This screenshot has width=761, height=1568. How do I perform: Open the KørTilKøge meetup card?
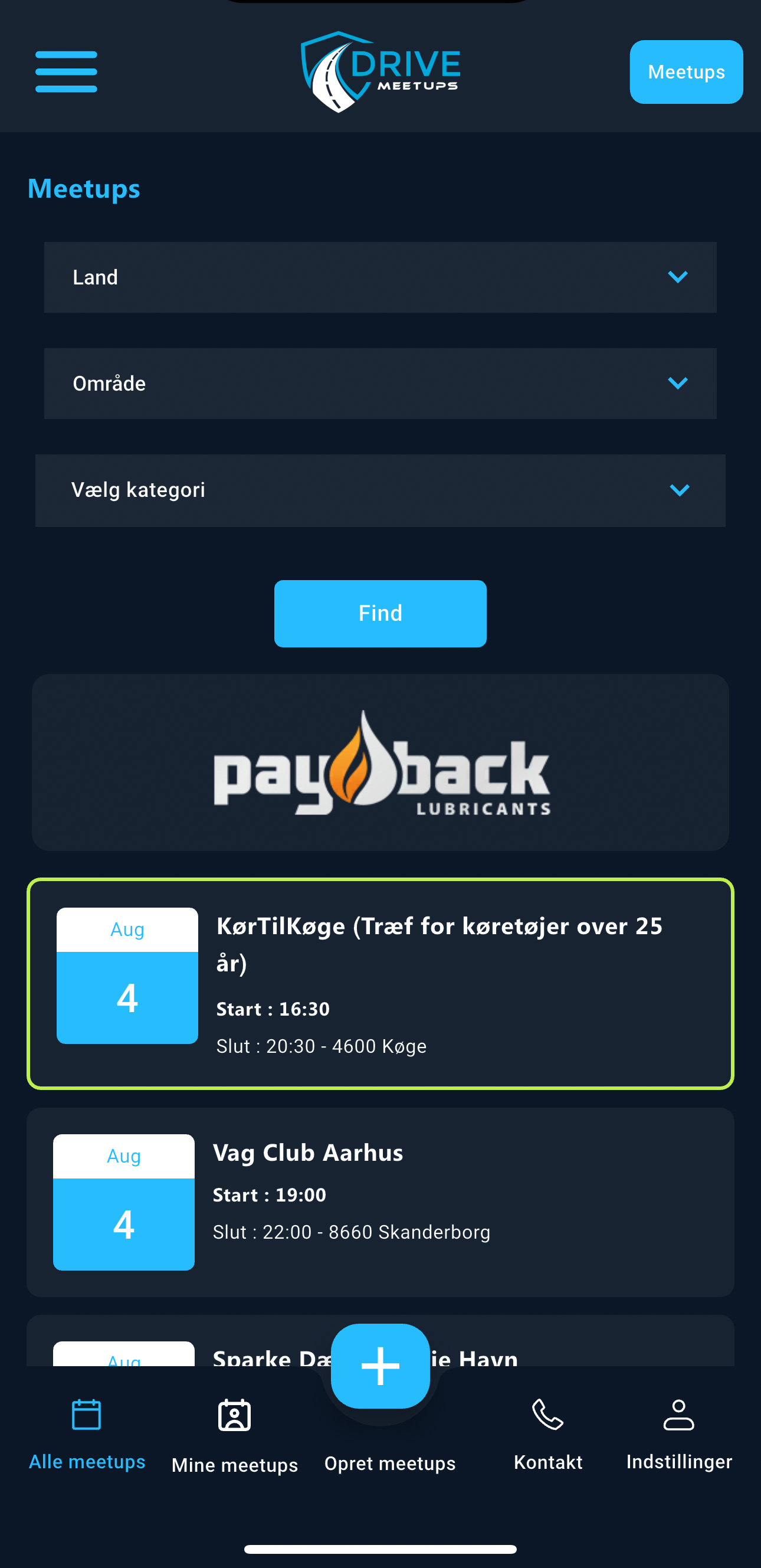point(380,983)
